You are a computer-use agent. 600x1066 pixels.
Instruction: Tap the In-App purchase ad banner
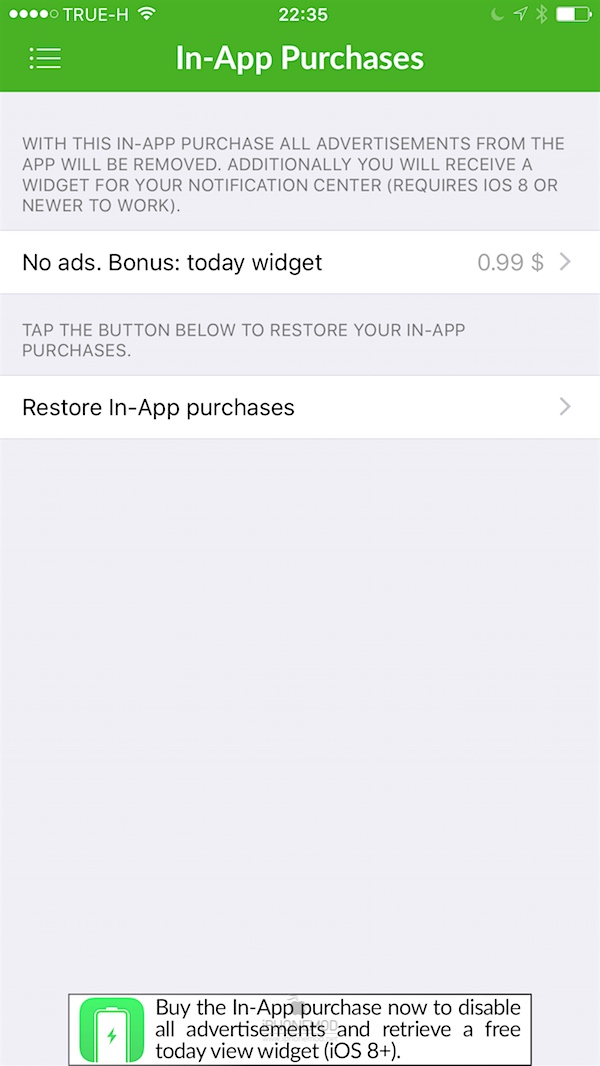coord(300,1029)
